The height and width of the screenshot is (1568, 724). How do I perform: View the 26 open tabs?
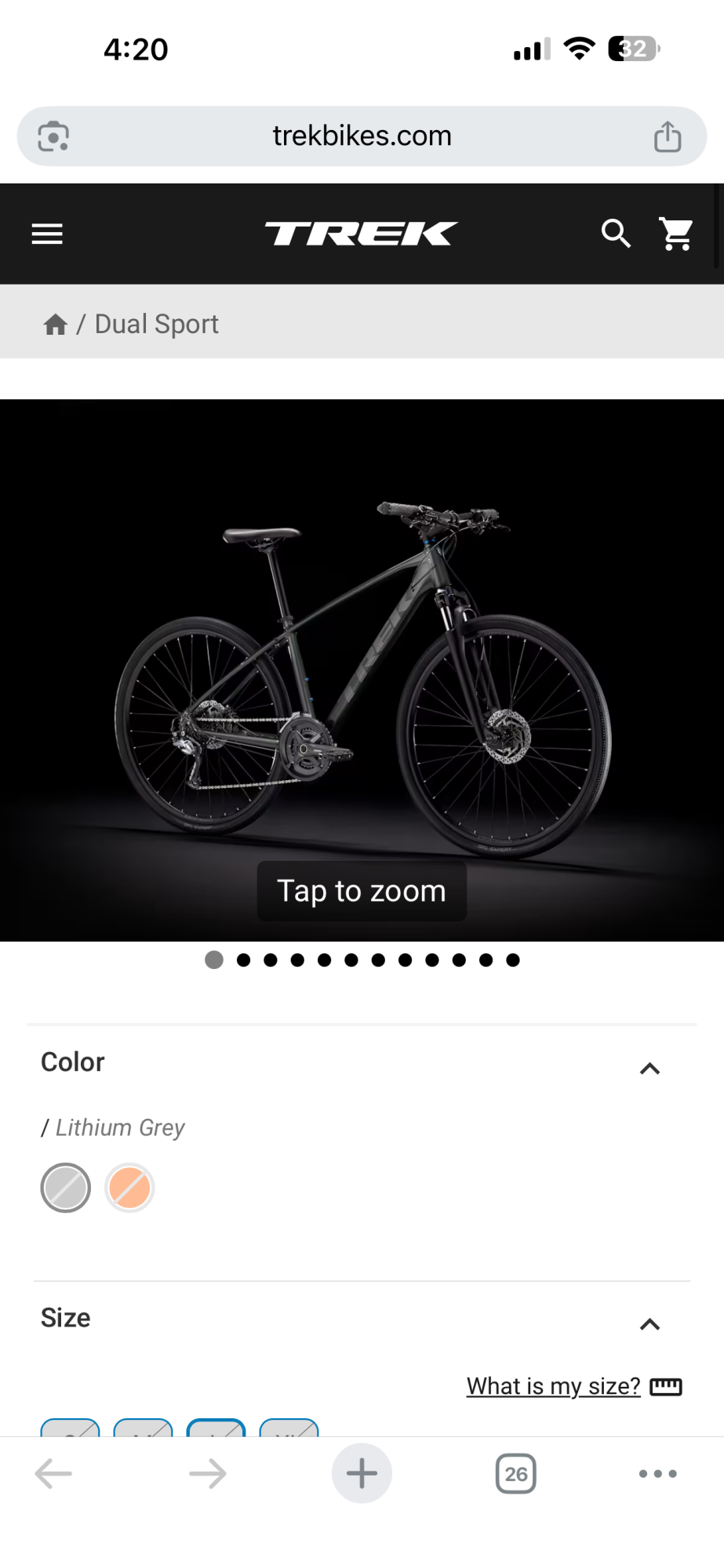[516, 1474]
